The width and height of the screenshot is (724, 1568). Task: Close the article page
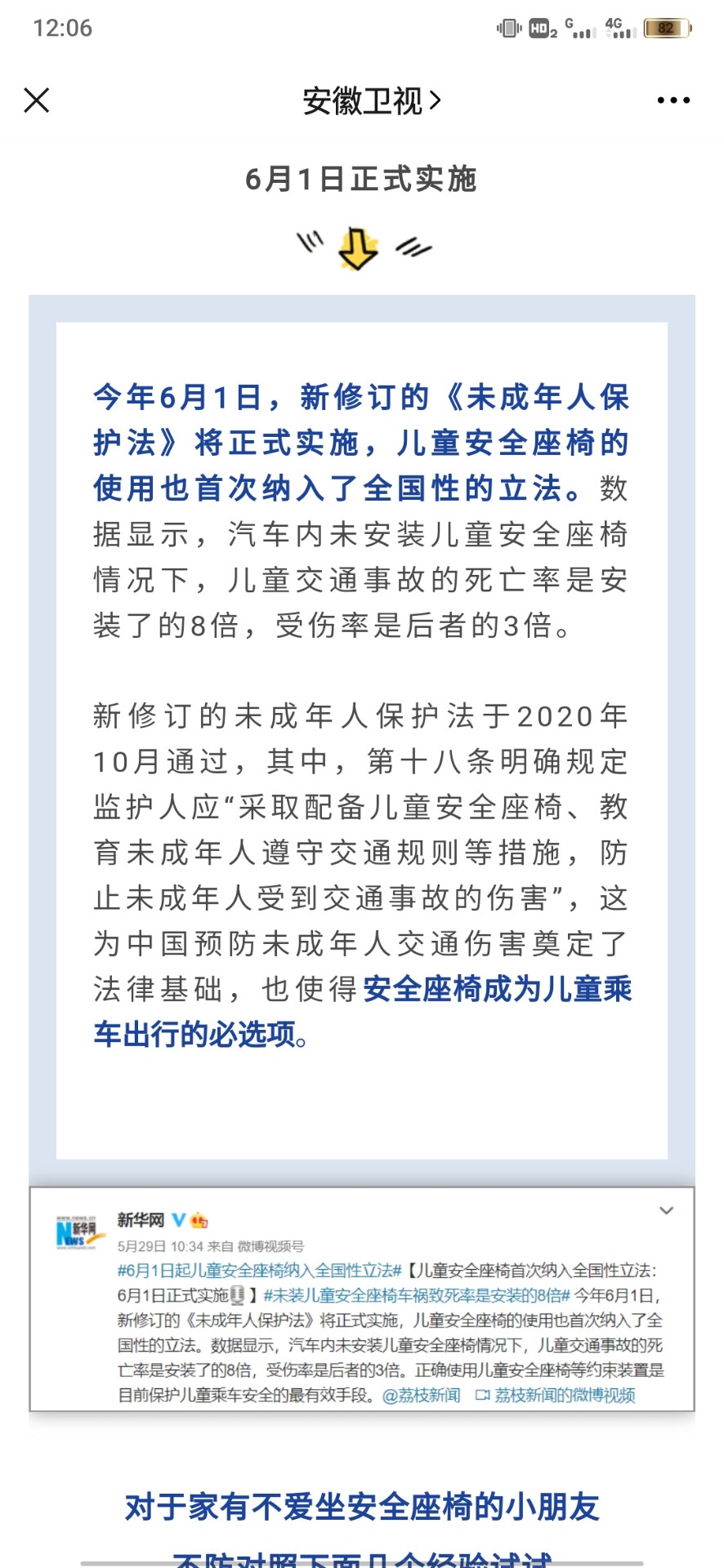[x=37, y=100]
